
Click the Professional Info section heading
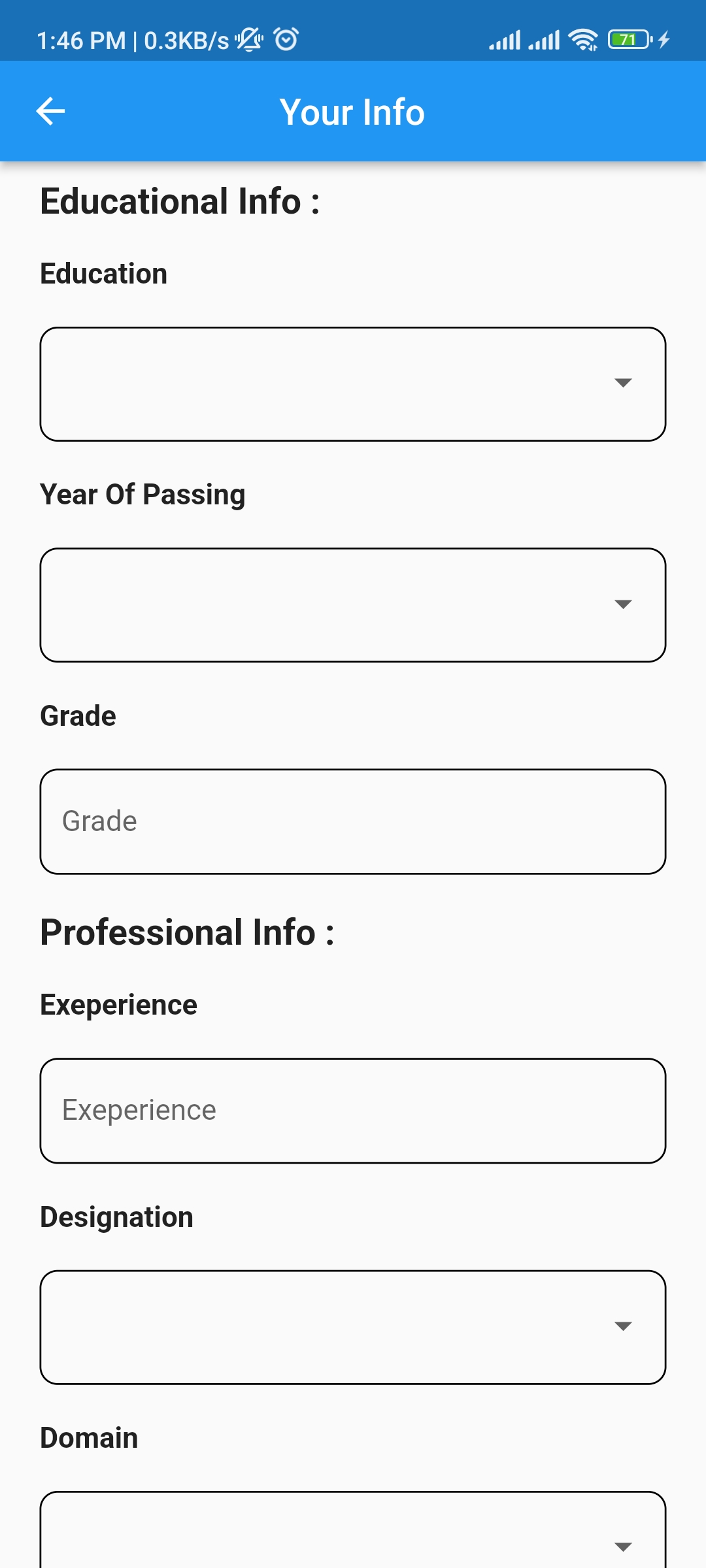188,932
